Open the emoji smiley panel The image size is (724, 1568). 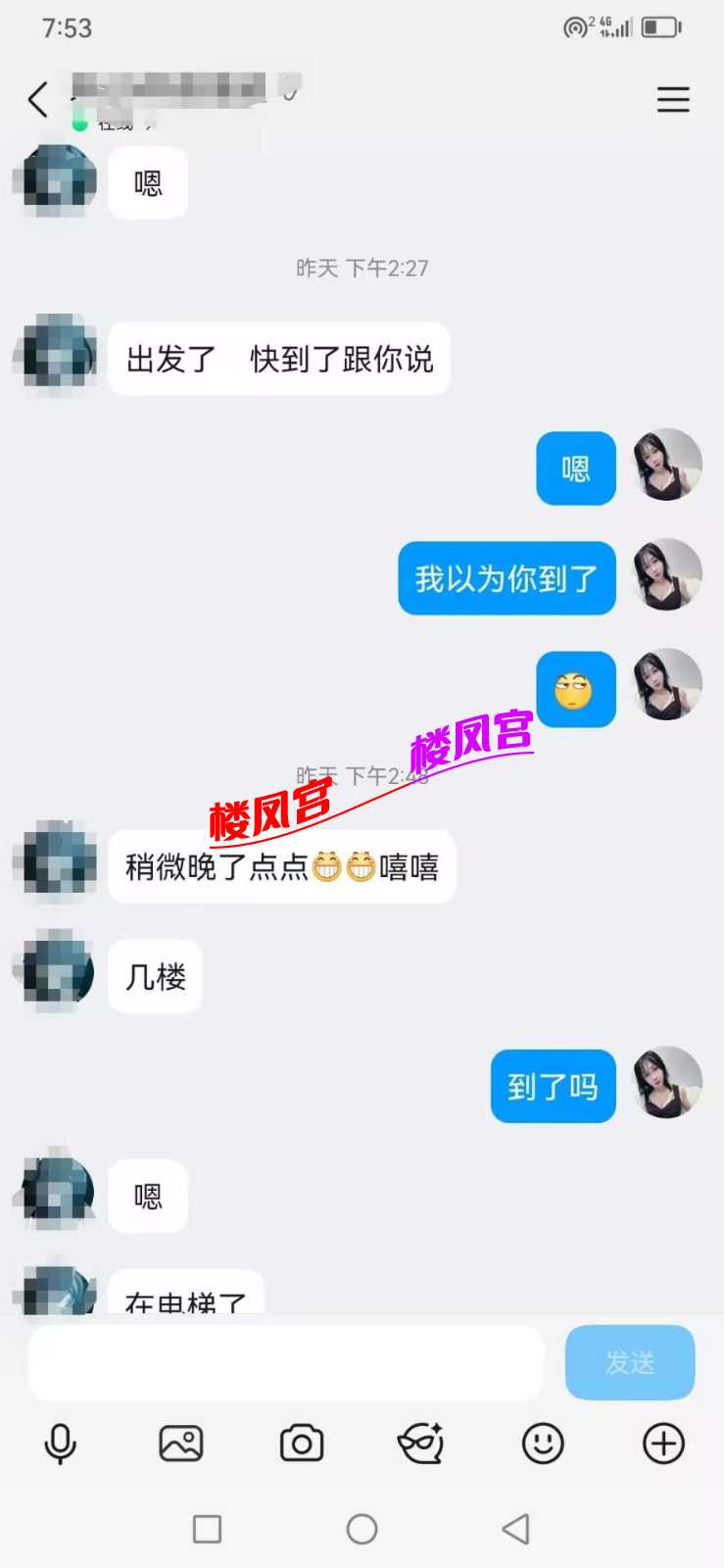[543, 1444]
